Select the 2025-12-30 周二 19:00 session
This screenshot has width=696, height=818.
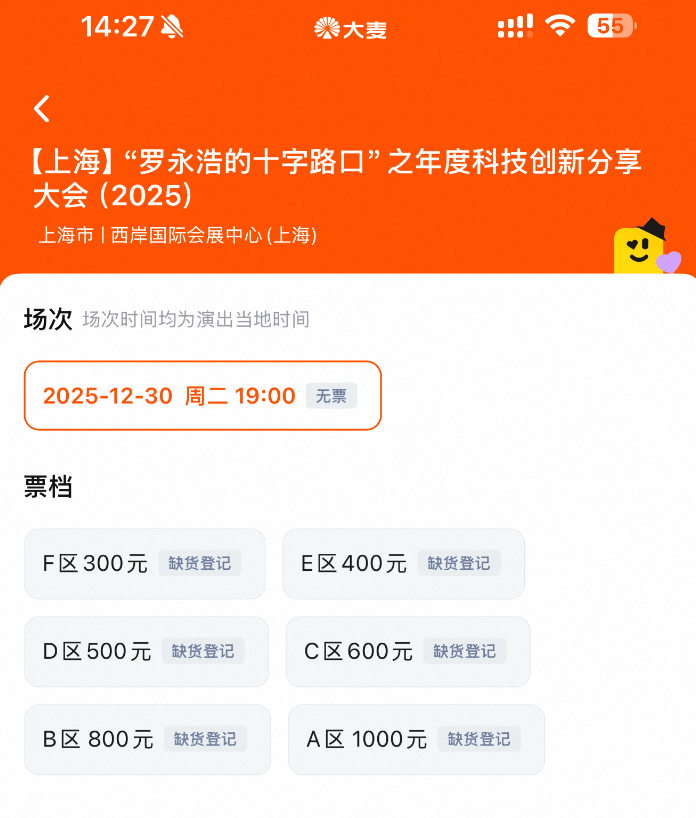202,396
